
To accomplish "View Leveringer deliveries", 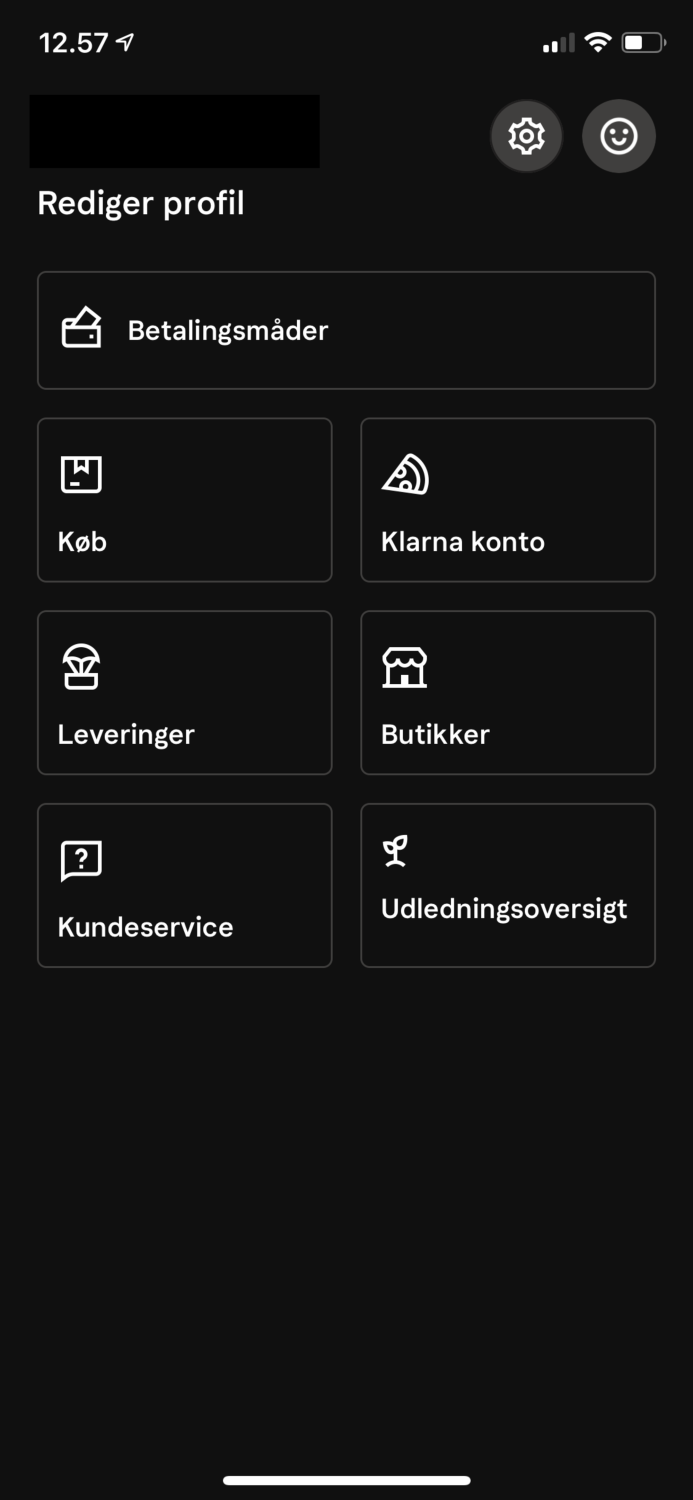I will click(184, 693).
